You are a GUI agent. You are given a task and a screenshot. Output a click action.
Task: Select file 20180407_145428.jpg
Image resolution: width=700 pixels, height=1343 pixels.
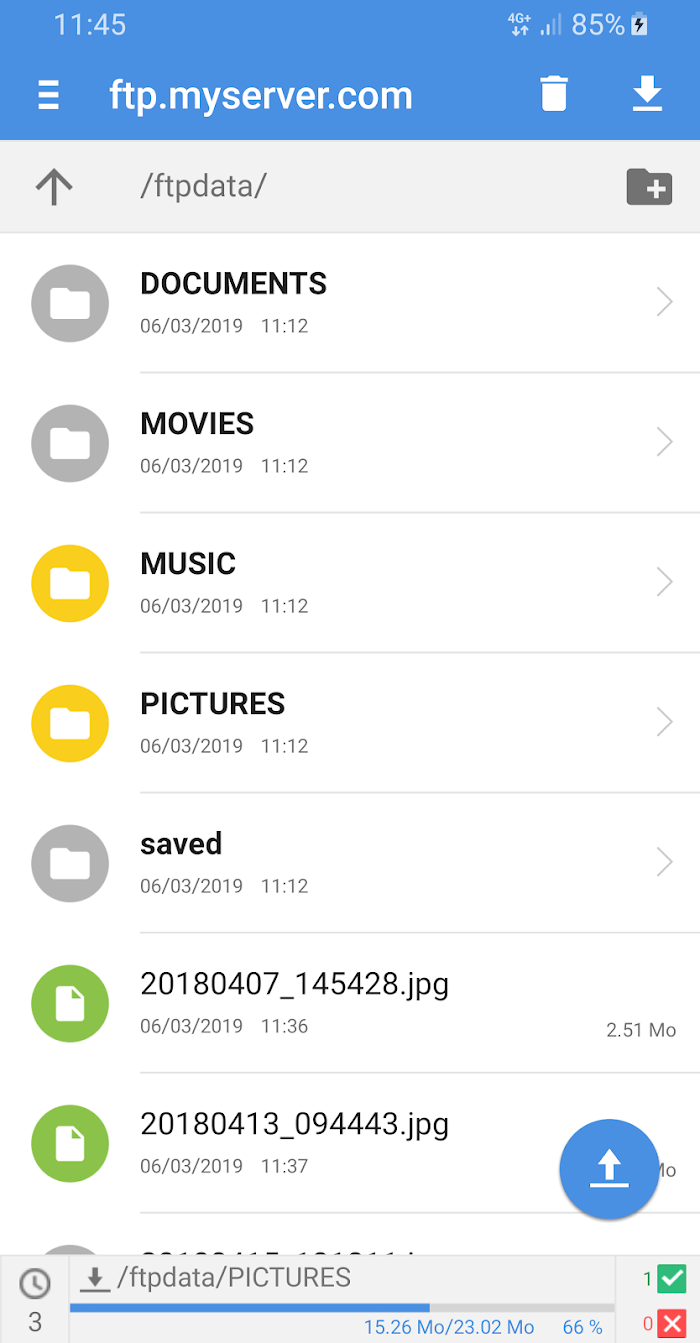tap(350, 1003)
